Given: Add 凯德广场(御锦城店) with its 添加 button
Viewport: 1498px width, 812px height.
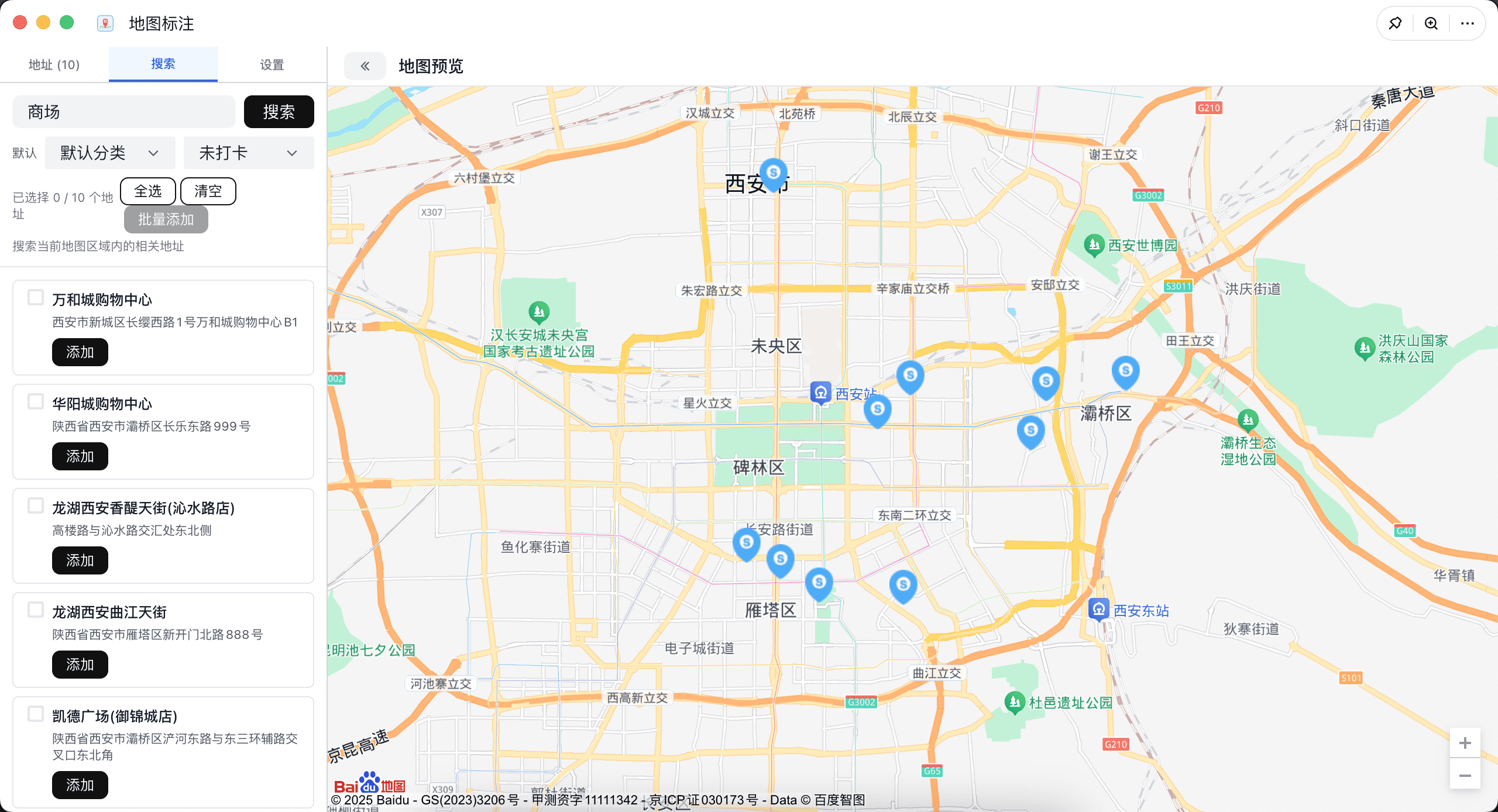Looking at the screenshot, I should coord(80,785).
